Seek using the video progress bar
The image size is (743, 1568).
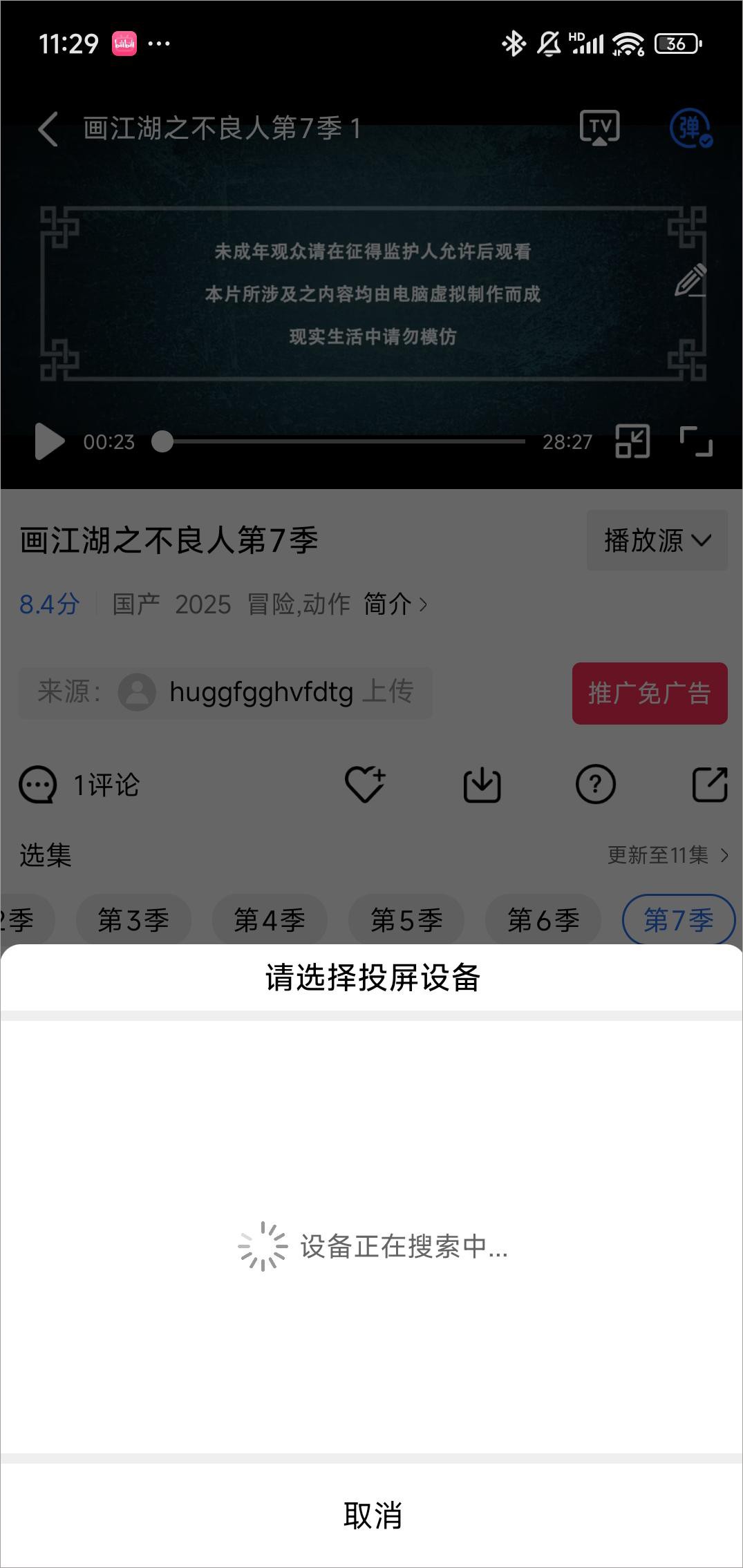(x=342, y=441)
